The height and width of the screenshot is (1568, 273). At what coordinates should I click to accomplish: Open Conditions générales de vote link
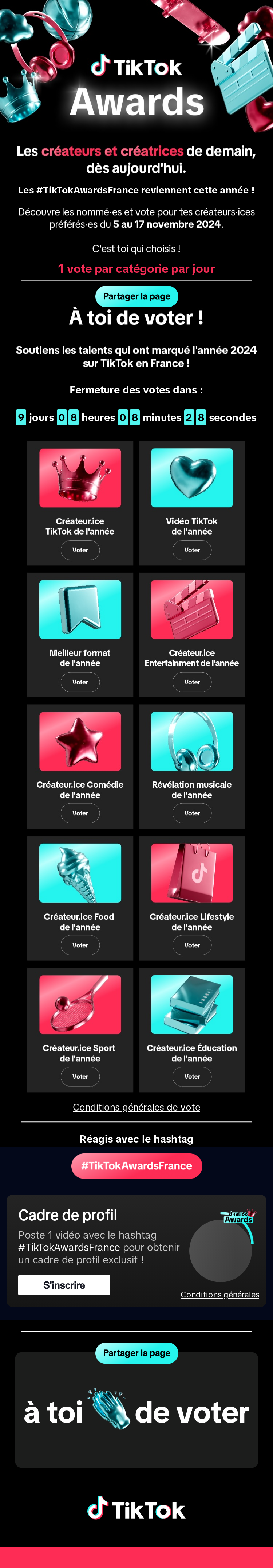point(136,1107)
